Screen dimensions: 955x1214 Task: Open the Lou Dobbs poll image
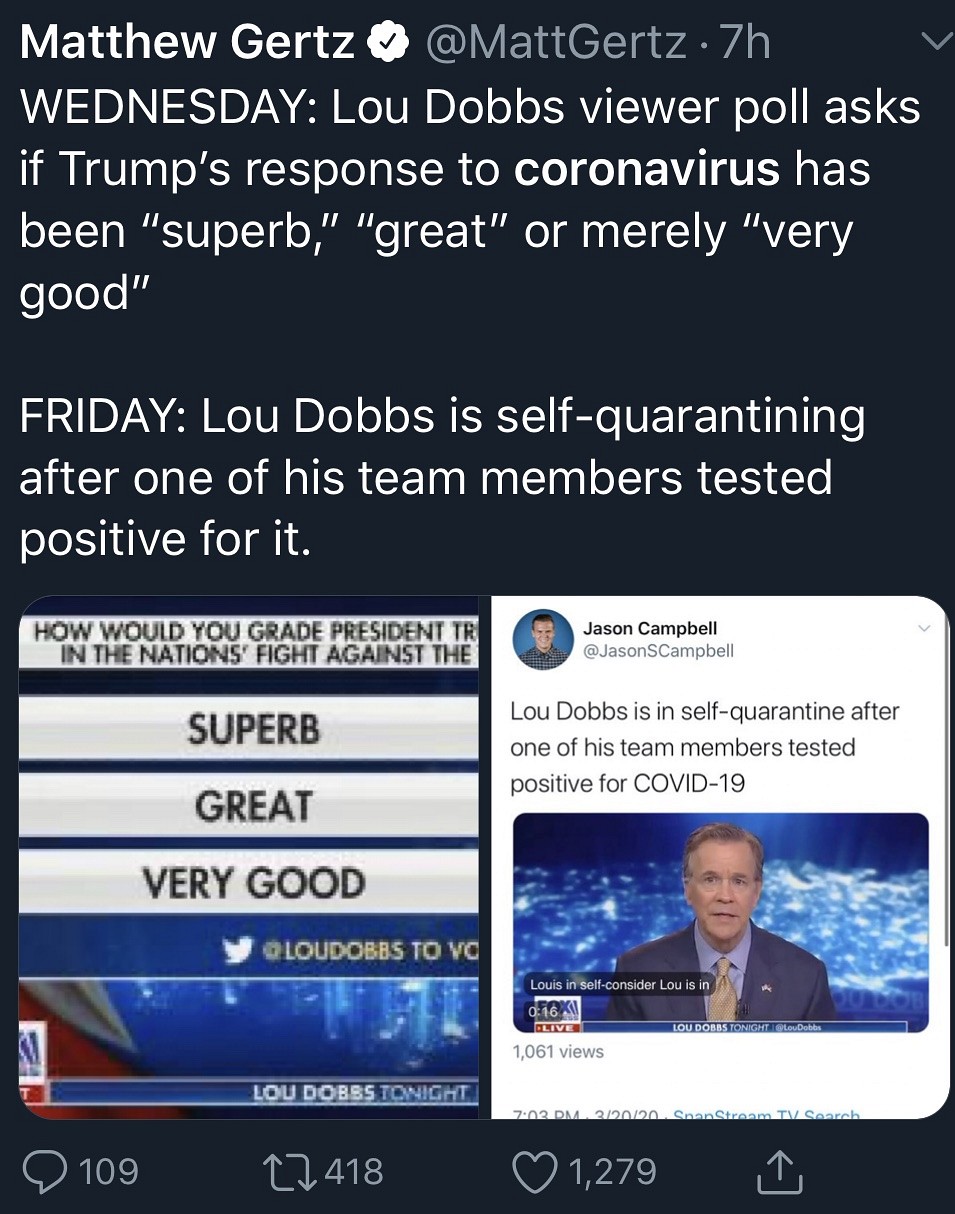[248, 857]
